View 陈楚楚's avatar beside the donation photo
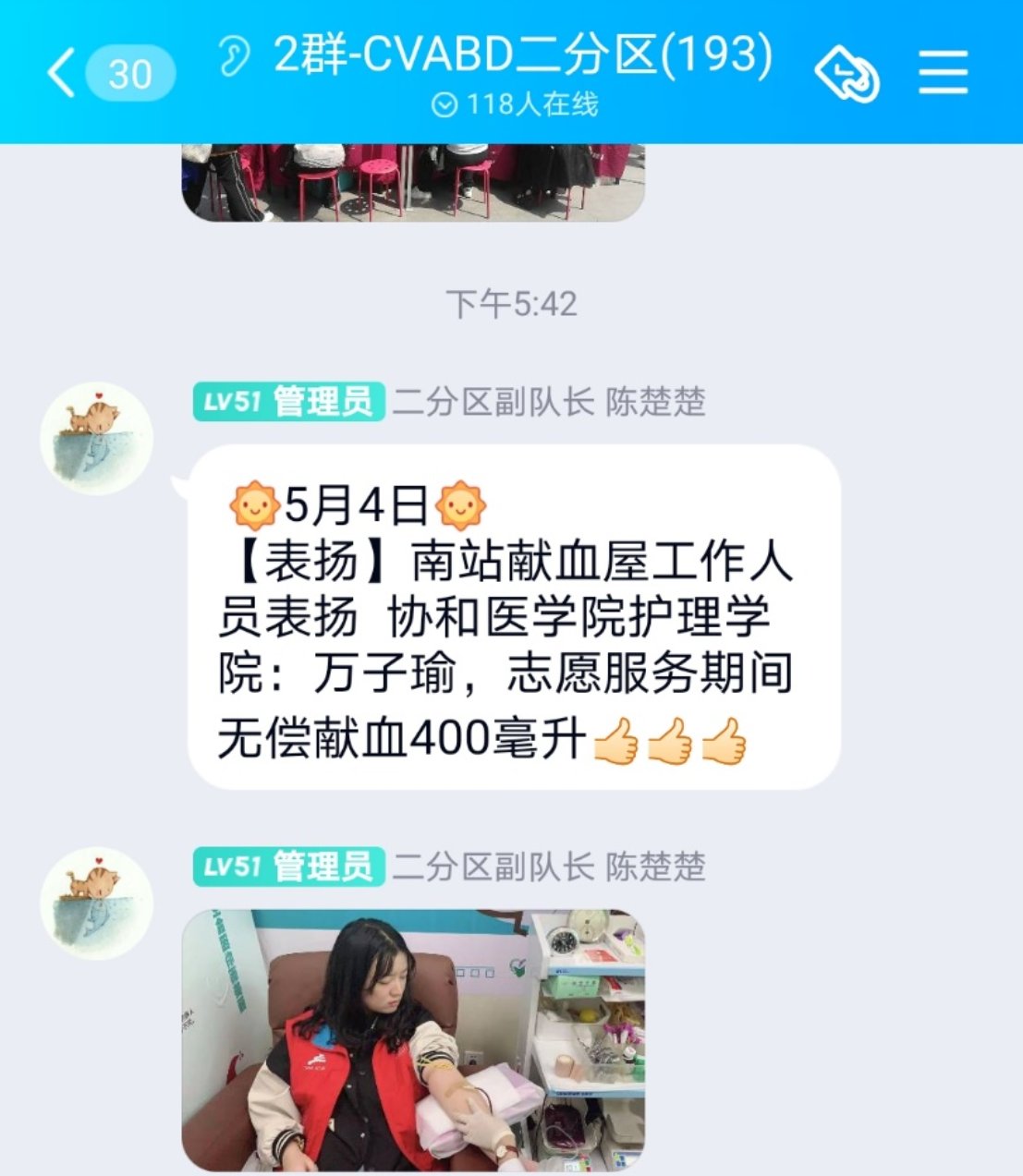The width and height of the screenshot is (1023, 1176). (97, 903)
